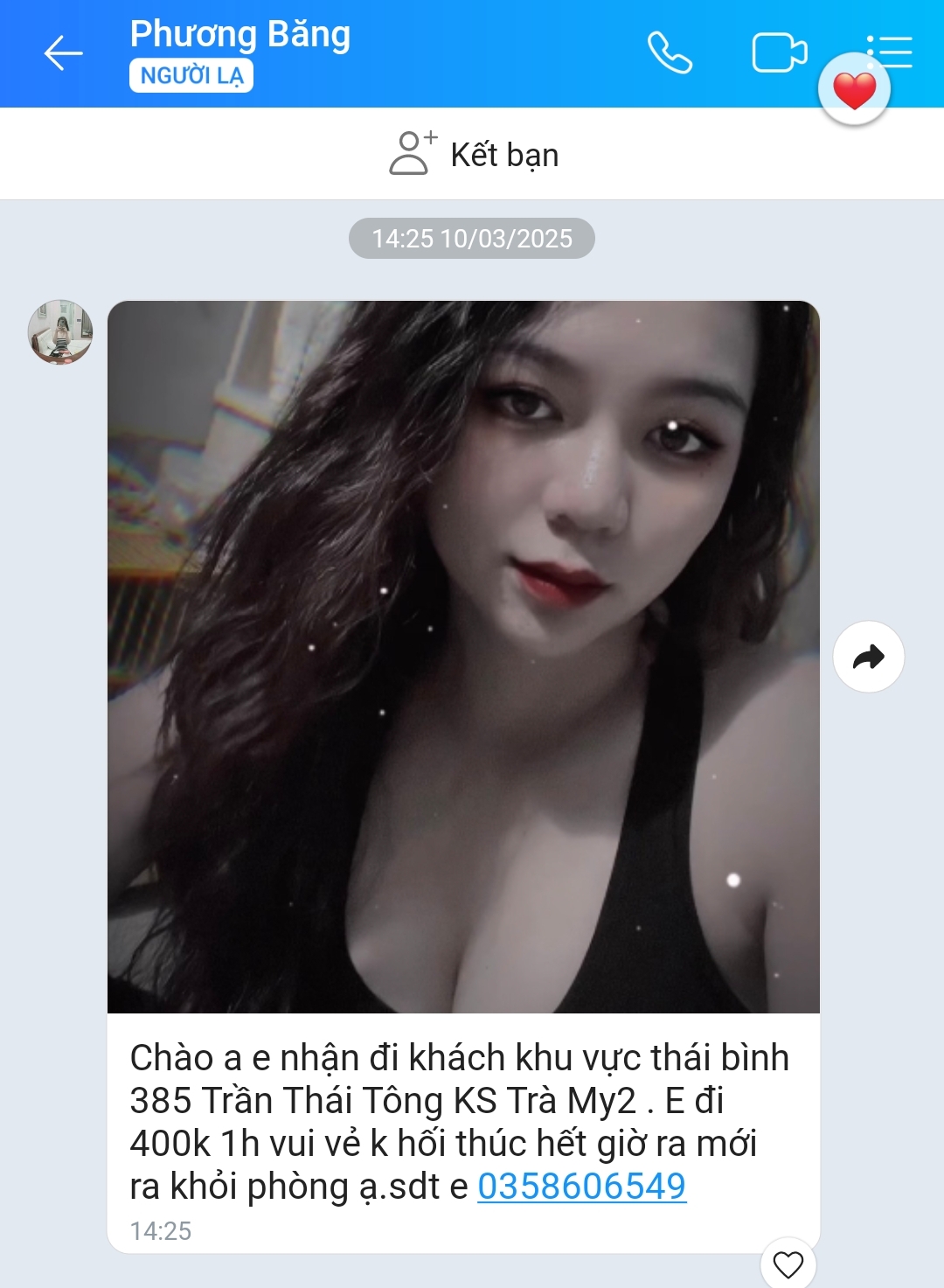The image size is (944, 1288).
Task: Start a voice call with Phương Băng
Action: (x=670, y=53)
